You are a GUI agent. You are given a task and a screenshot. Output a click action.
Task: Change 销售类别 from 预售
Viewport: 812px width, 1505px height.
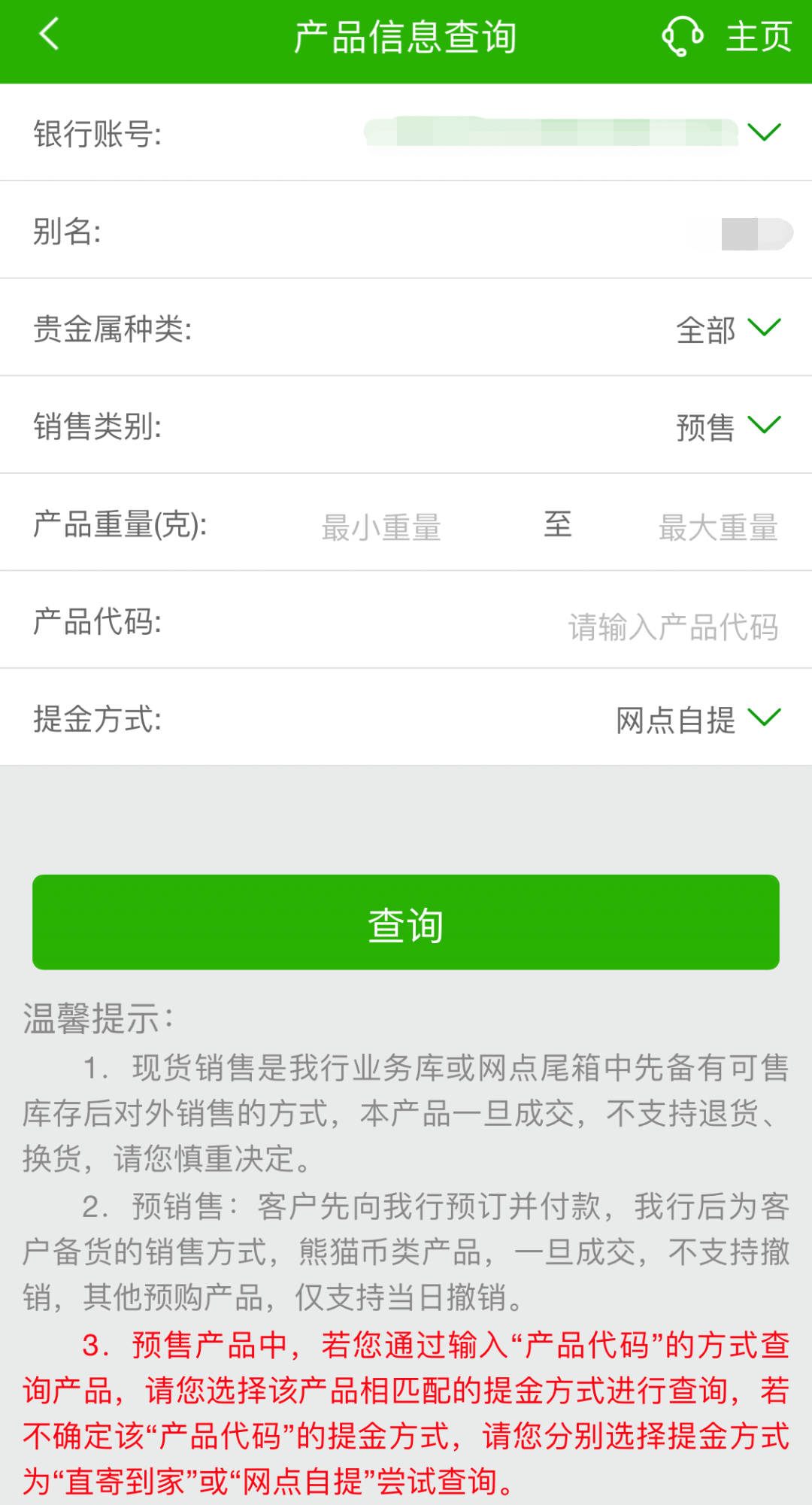[x=728, y=426]
